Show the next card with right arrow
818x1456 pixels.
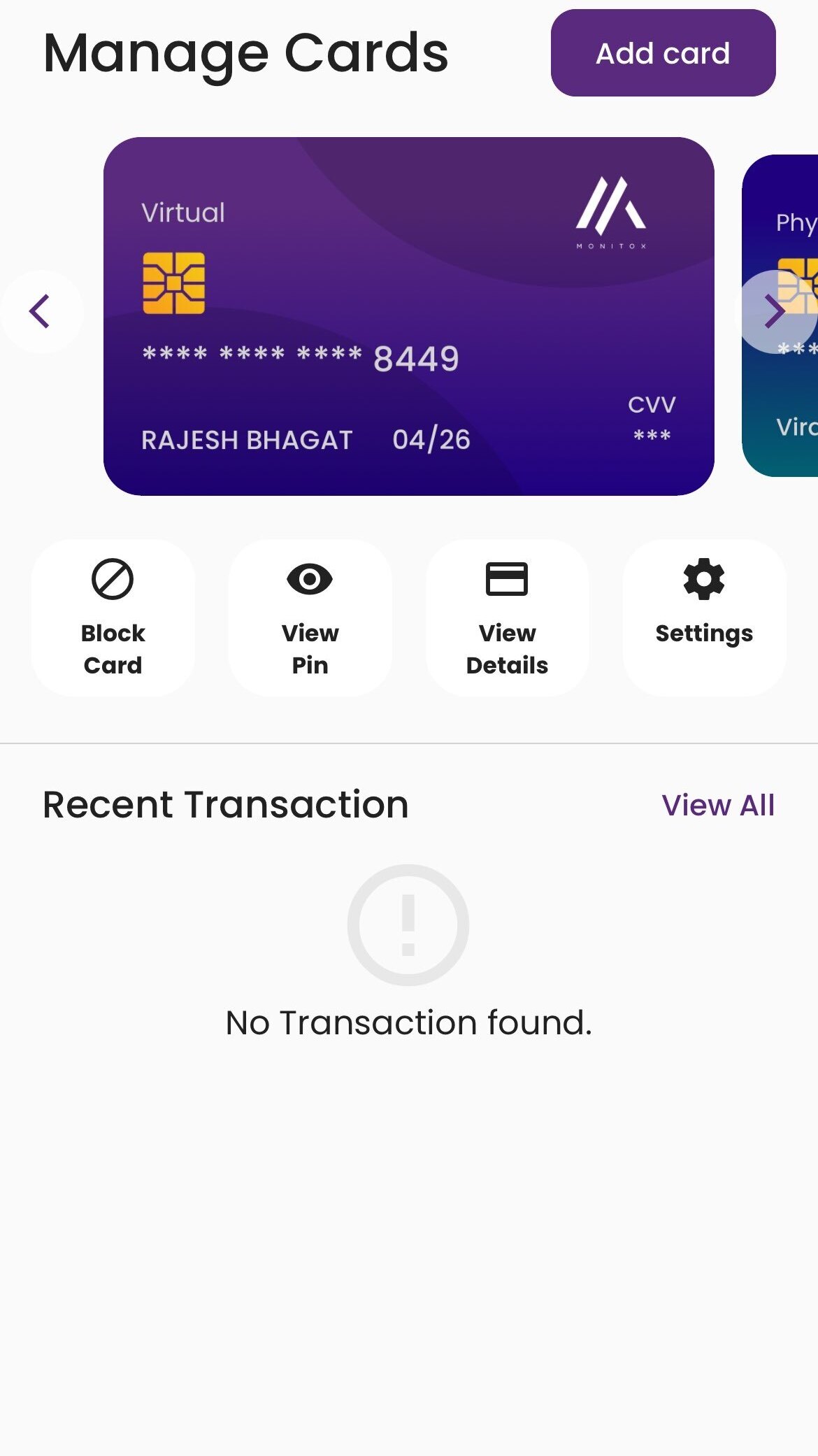pyautogui.click(x=776, y=311)
